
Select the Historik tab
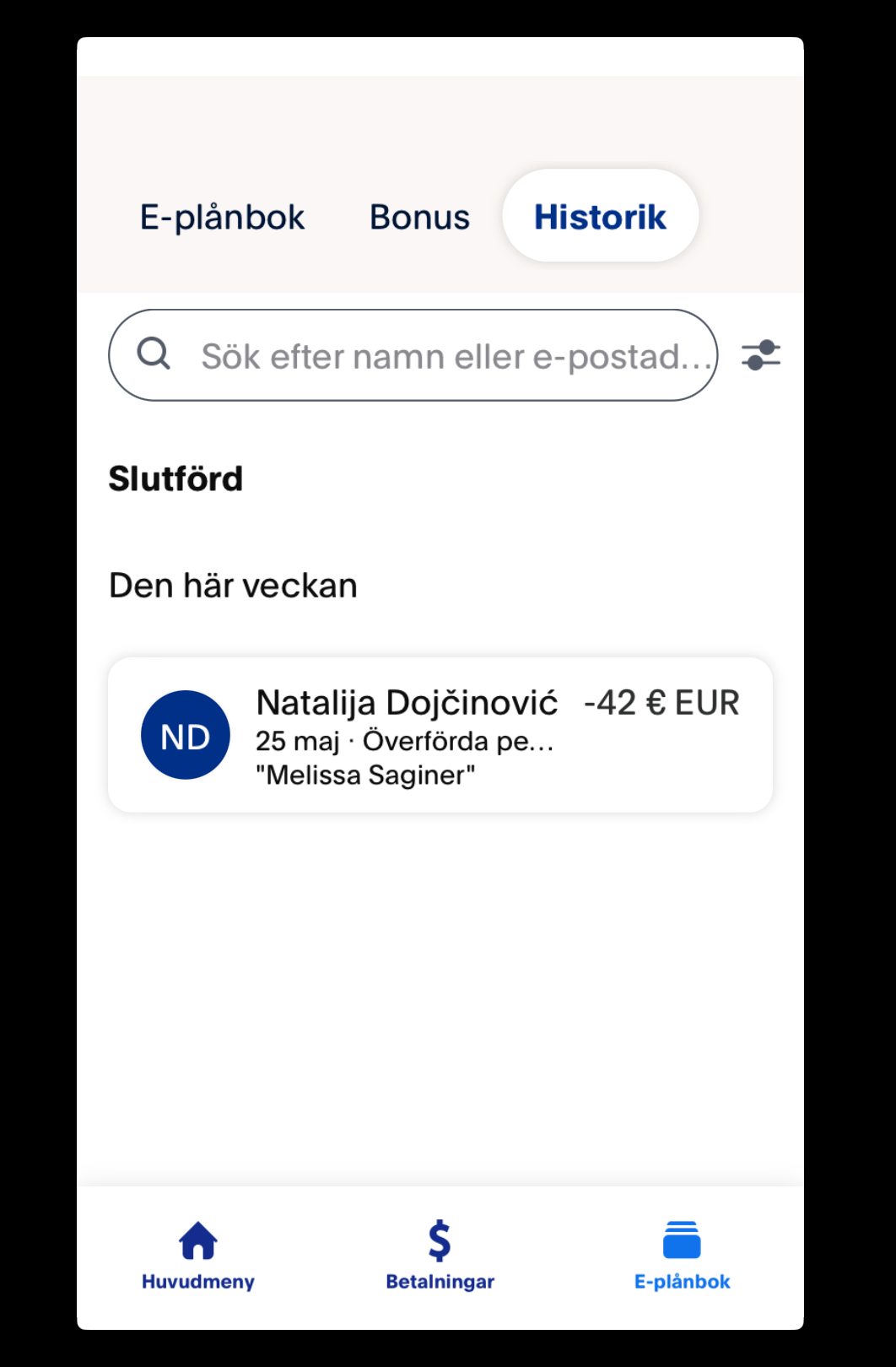[600, 216]
